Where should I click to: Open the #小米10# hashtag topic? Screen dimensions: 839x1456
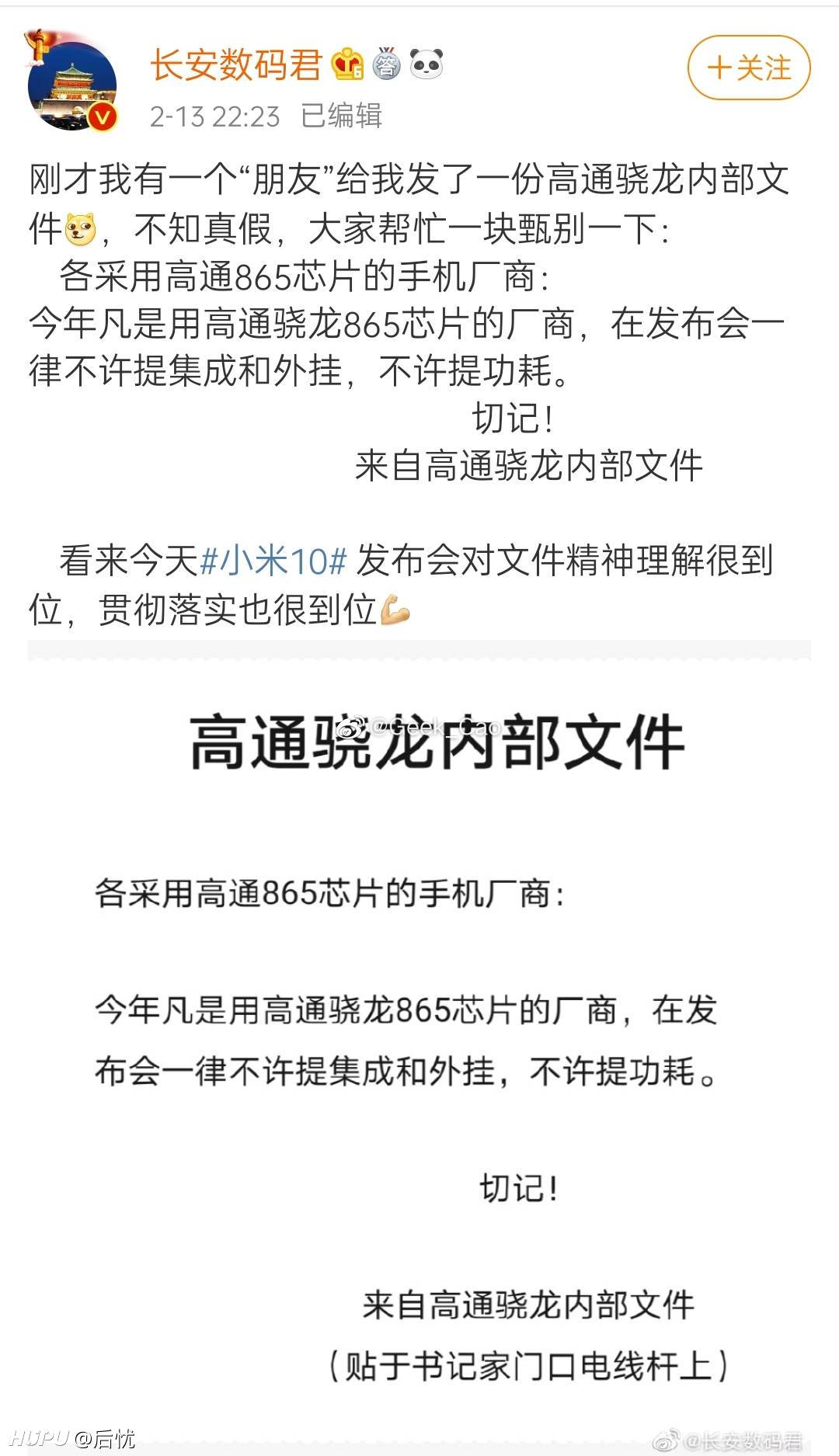point(273,561)
